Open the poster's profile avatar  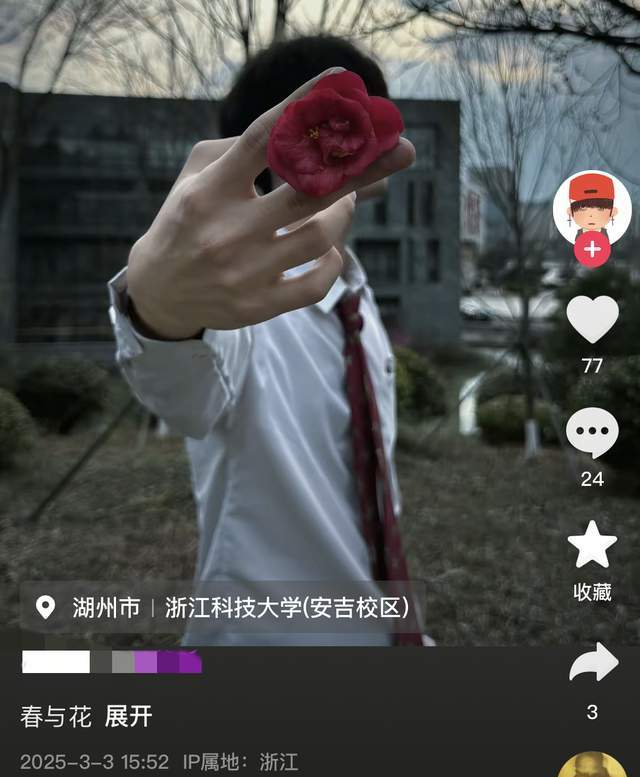[592, 205]
